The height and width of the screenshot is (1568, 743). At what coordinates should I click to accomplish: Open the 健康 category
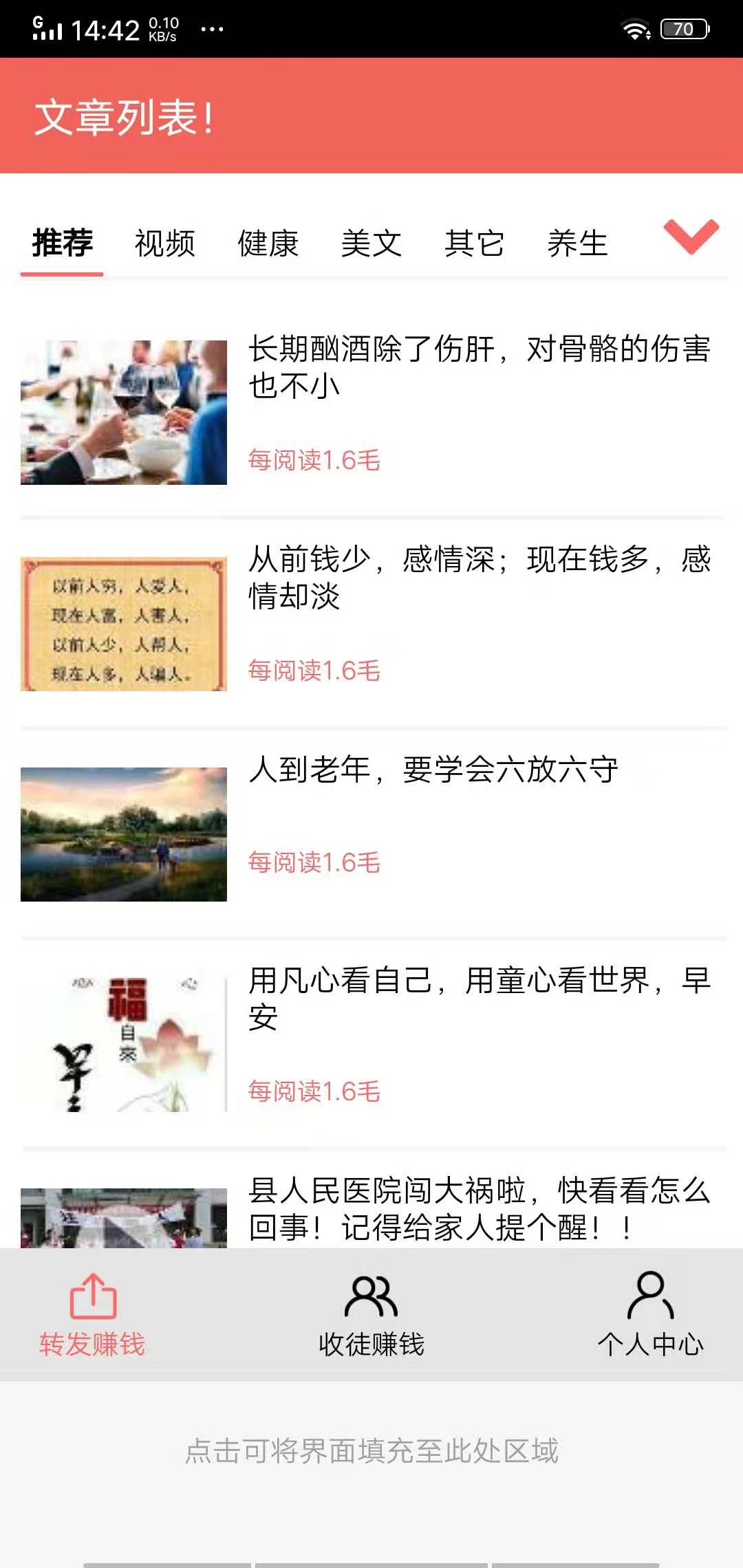pos(268,243)
